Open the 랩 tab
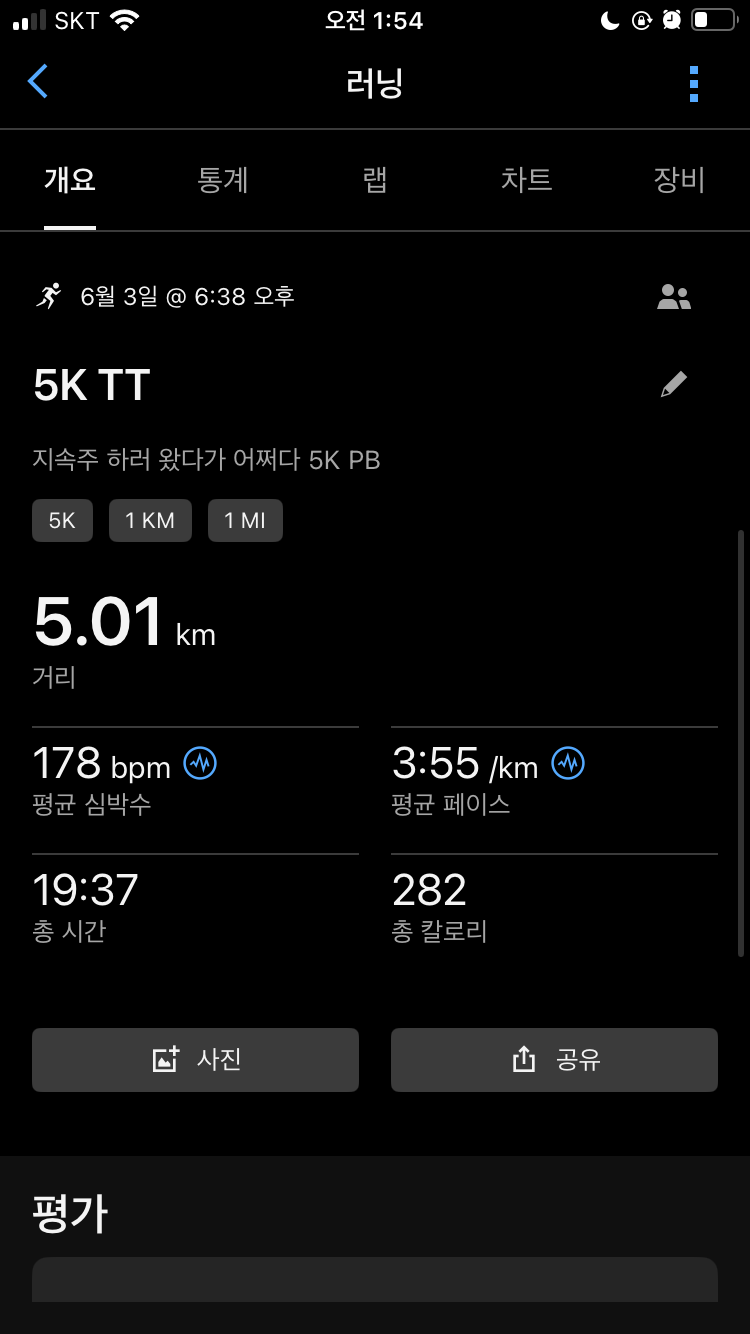 coord(375,181)
